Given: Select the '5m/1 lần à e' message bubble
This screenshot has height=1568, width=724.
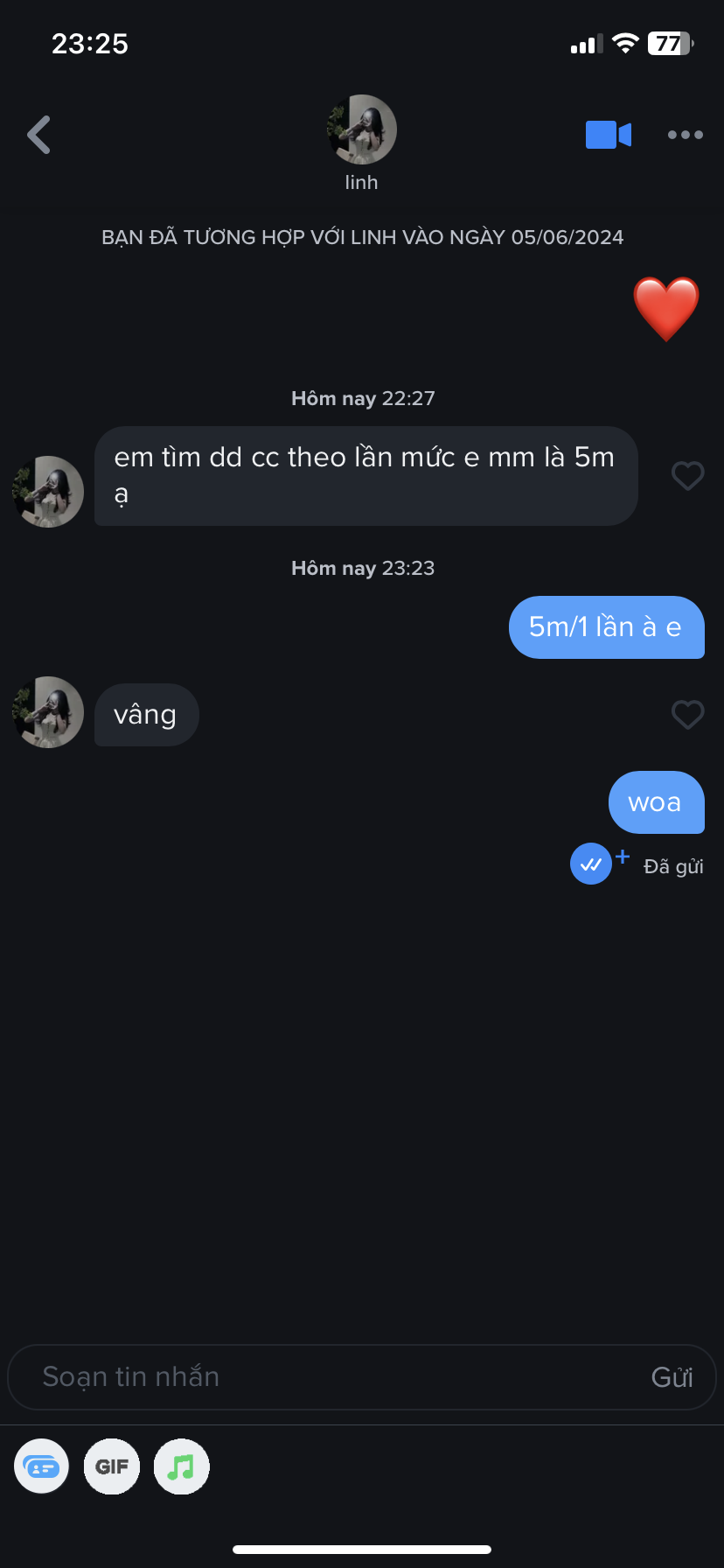Looking at the screenshot, I should click(606, 627).
